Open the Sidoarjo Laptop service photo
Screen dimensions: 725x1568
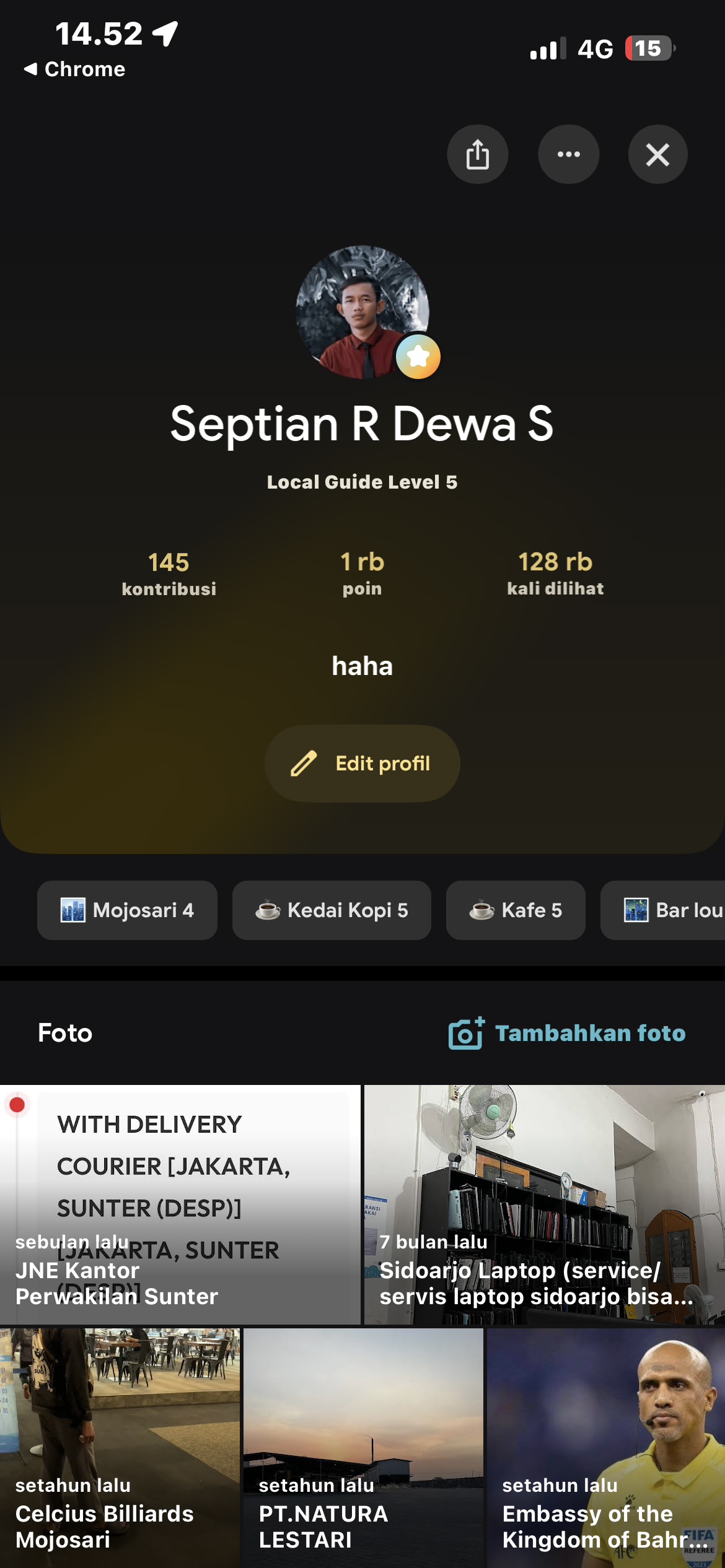(x=545, y=1204)
